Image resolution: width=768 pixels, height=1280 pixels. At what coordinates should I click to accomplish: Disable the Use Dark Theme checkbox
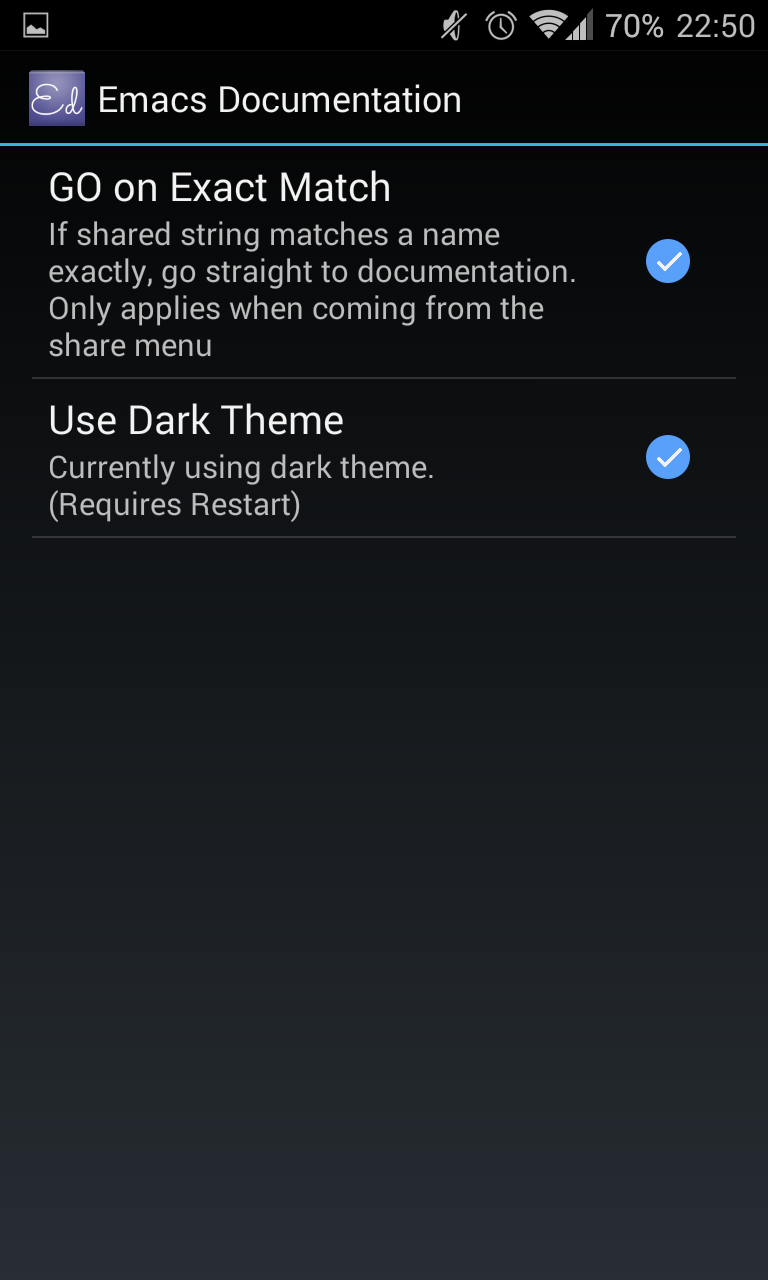click(668, 457)
